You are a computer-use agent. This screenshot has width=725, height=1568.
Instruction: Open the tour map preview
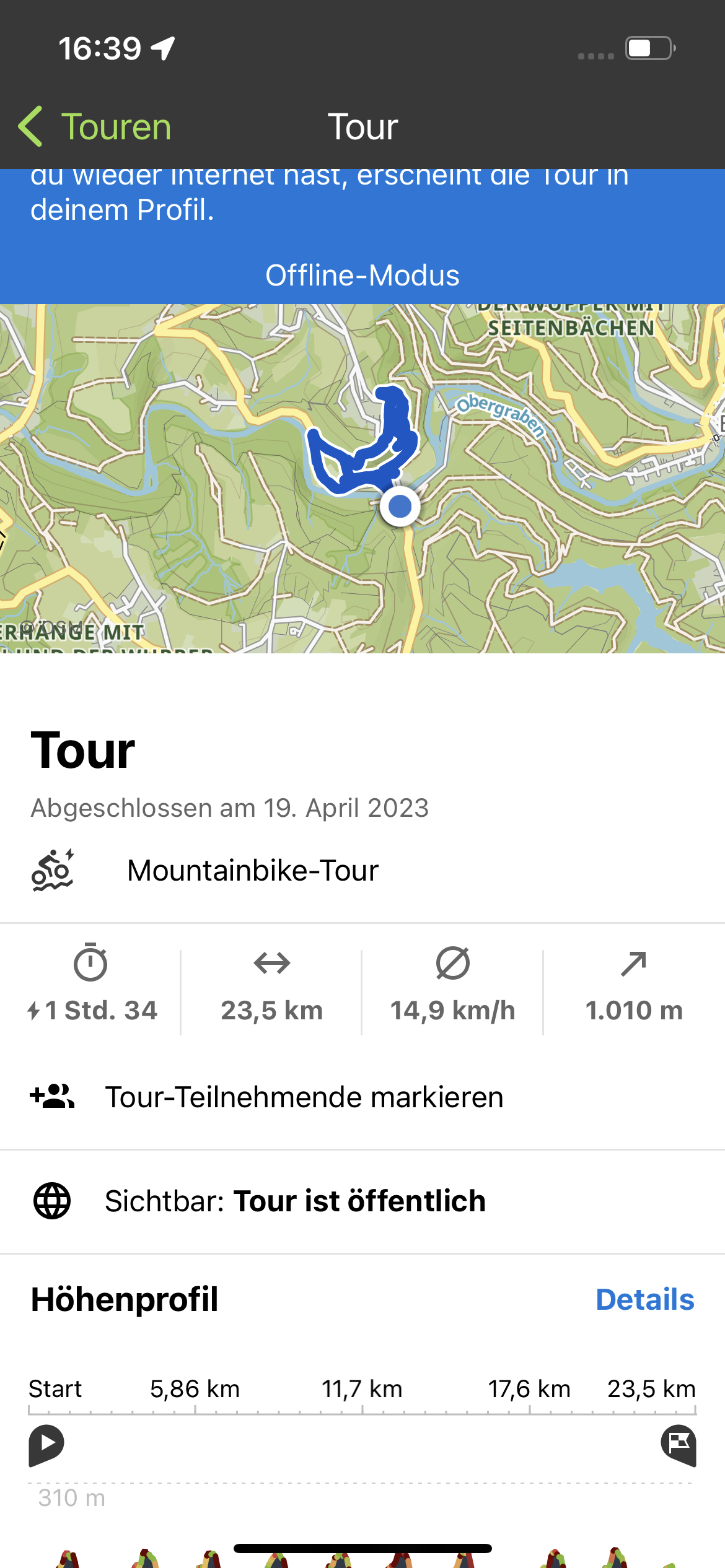tap(362, 478)
